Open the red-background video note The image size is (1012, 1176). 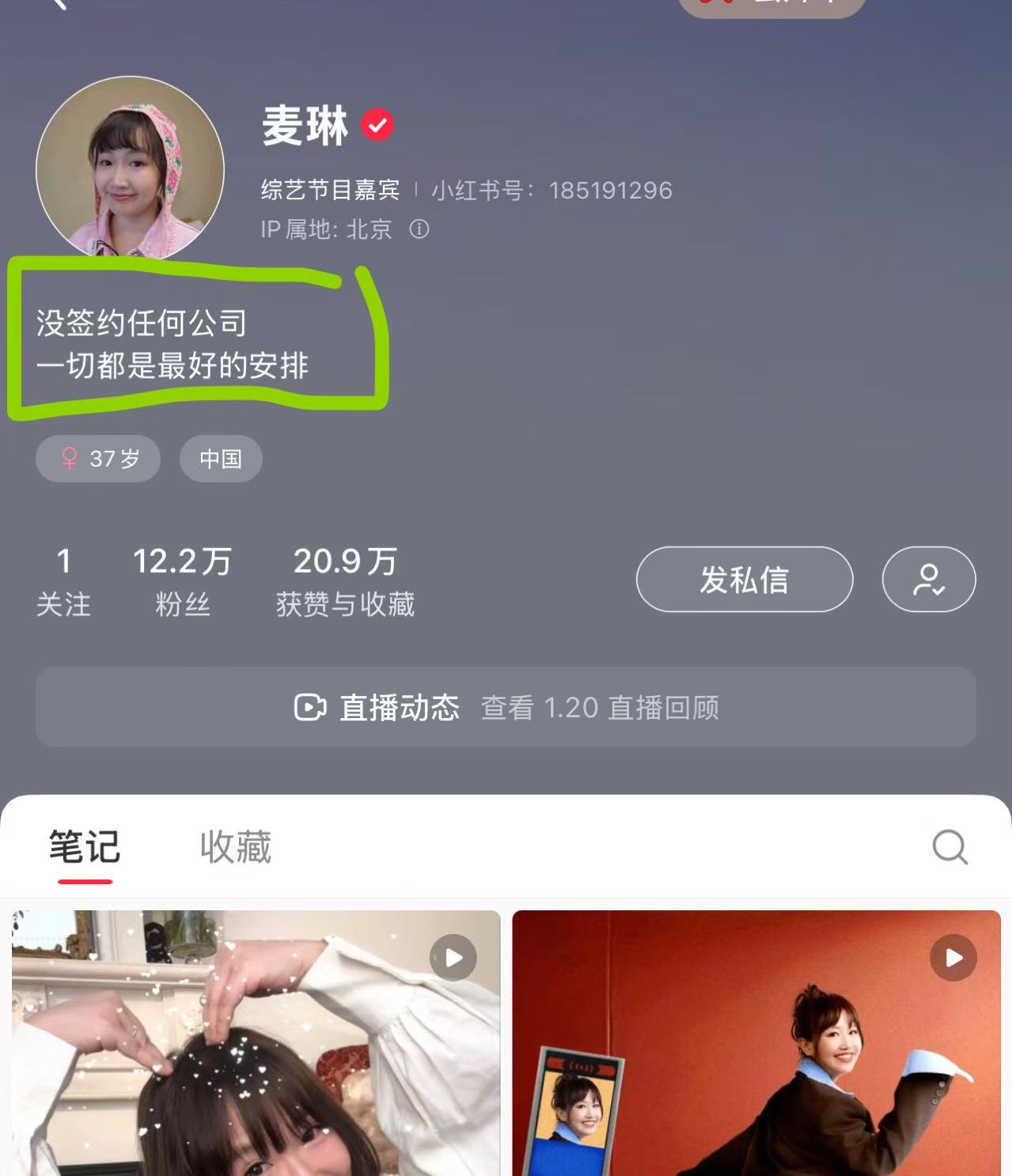(x=756, y=1044)
